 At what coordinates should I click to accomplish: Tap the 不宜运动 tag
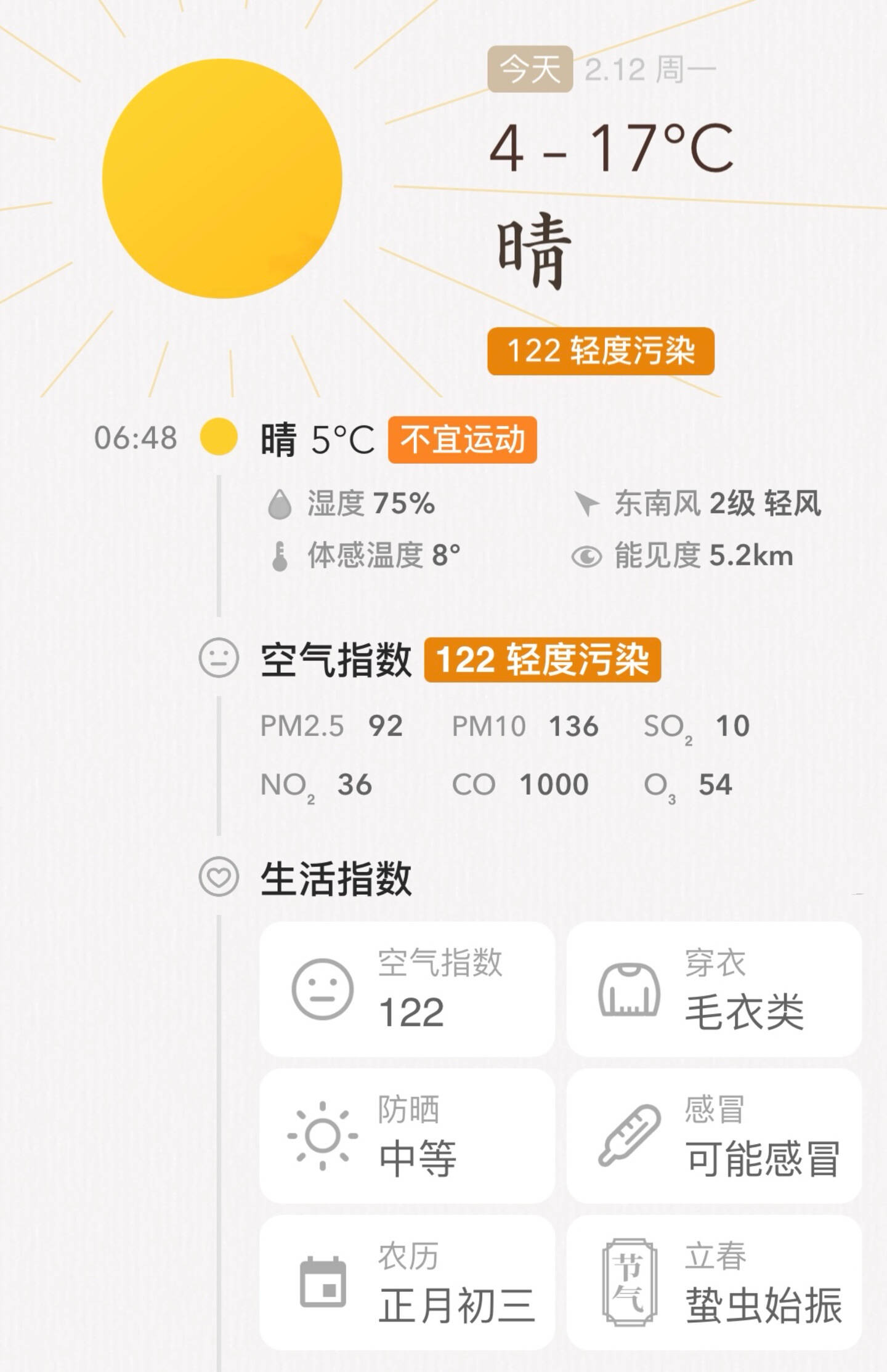(462, 440)
